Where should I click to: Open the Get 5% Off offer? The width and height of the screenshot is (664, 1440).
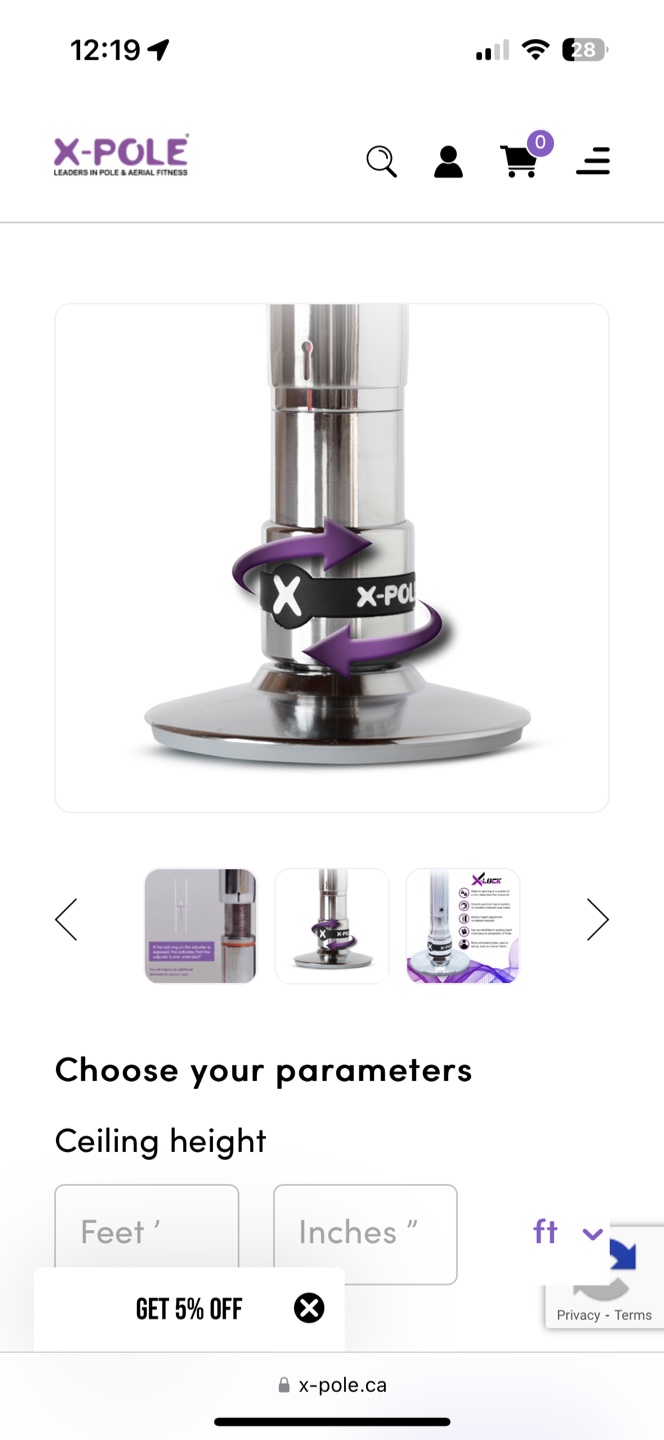189,1309
